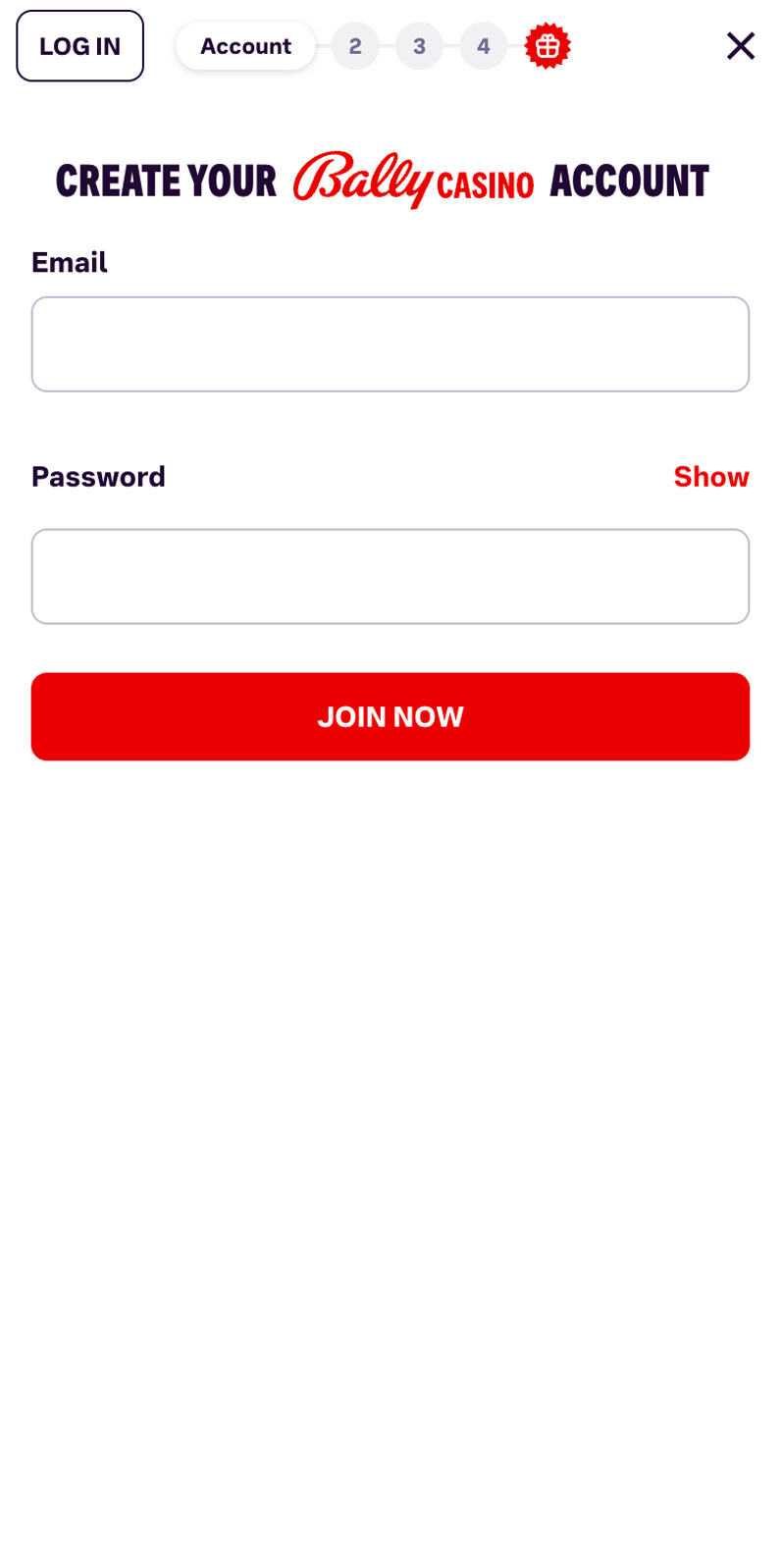Jump to step 2
The width and height of the screenshot is (781, 1568).
(x=355, y=46)
